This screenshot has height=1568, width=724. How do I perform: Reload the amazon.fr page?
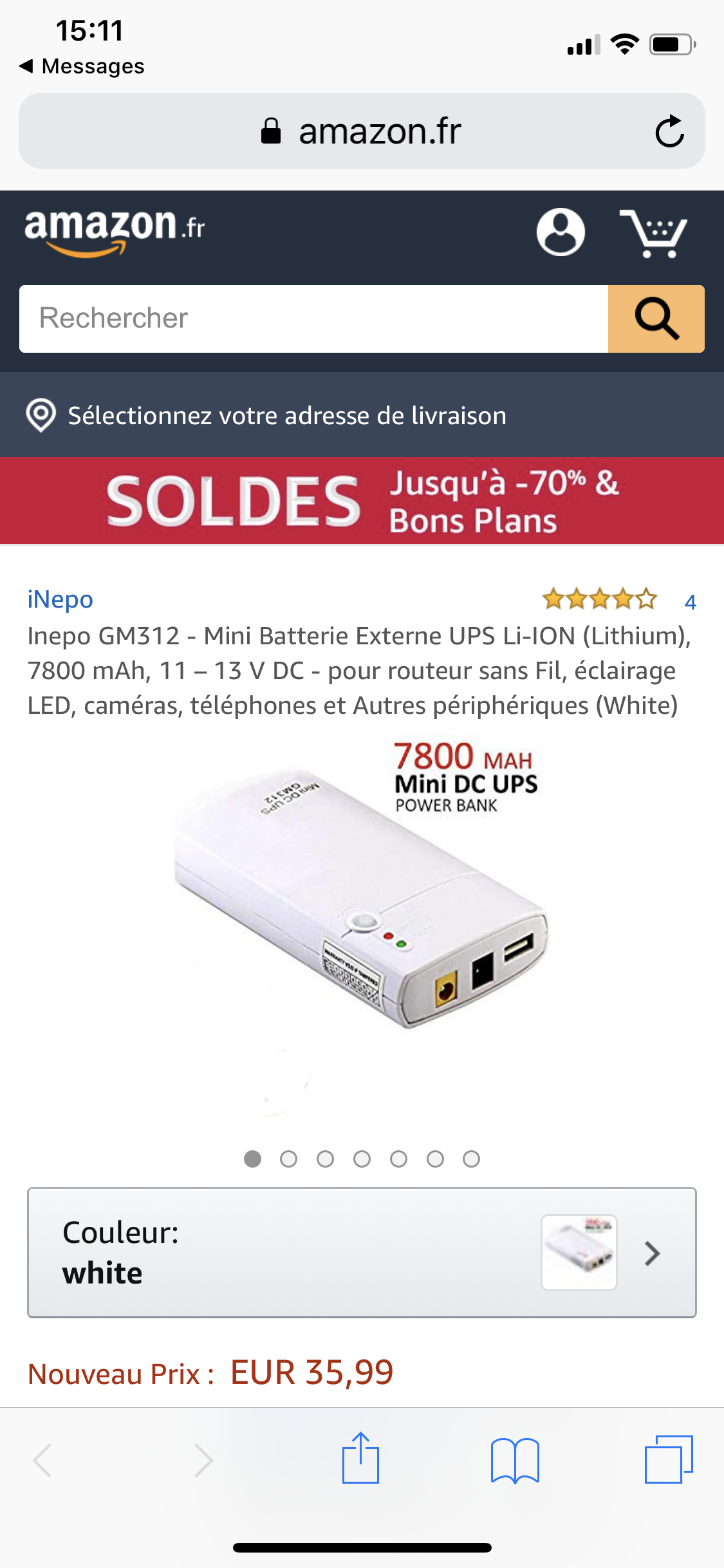point(669,131)
